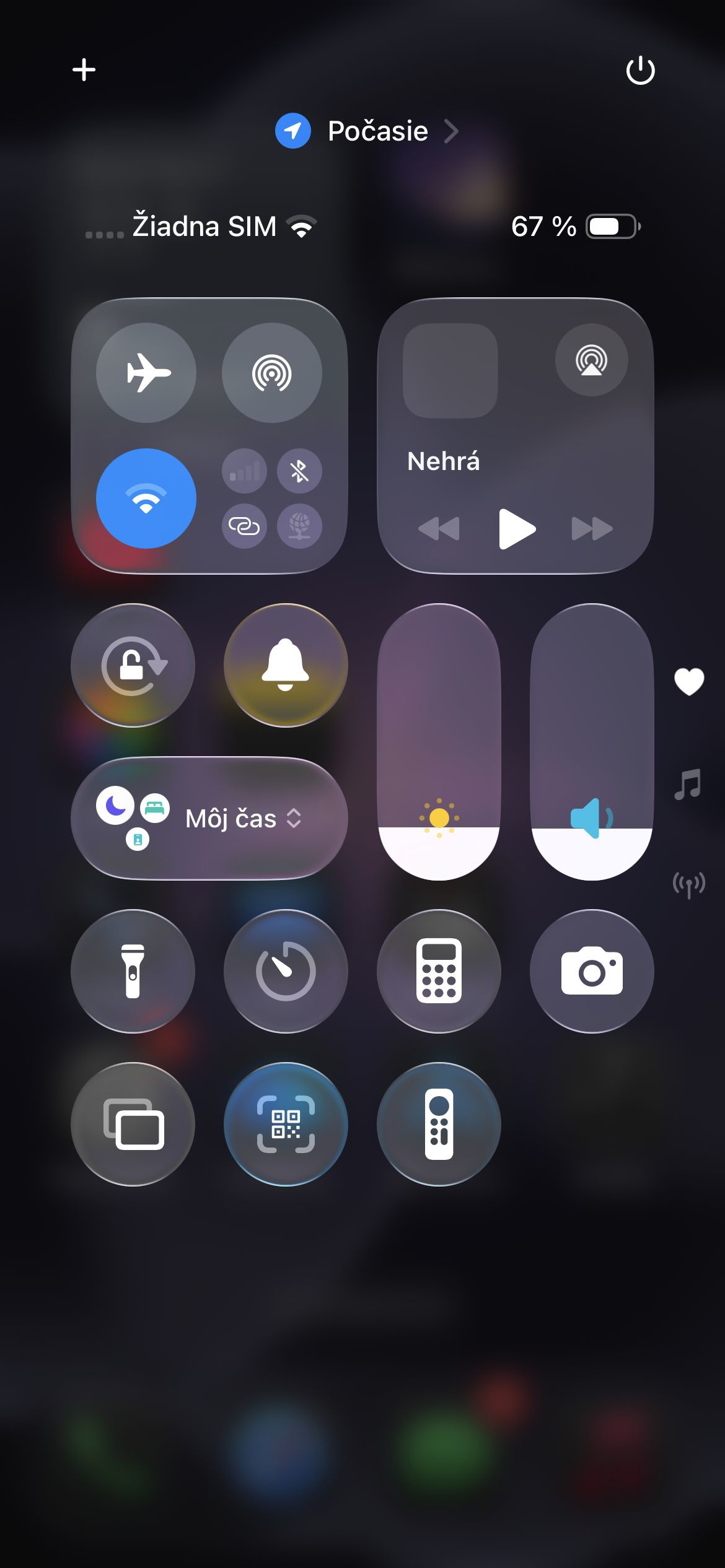Open the calculator
725x1568 pixels.
439,971
